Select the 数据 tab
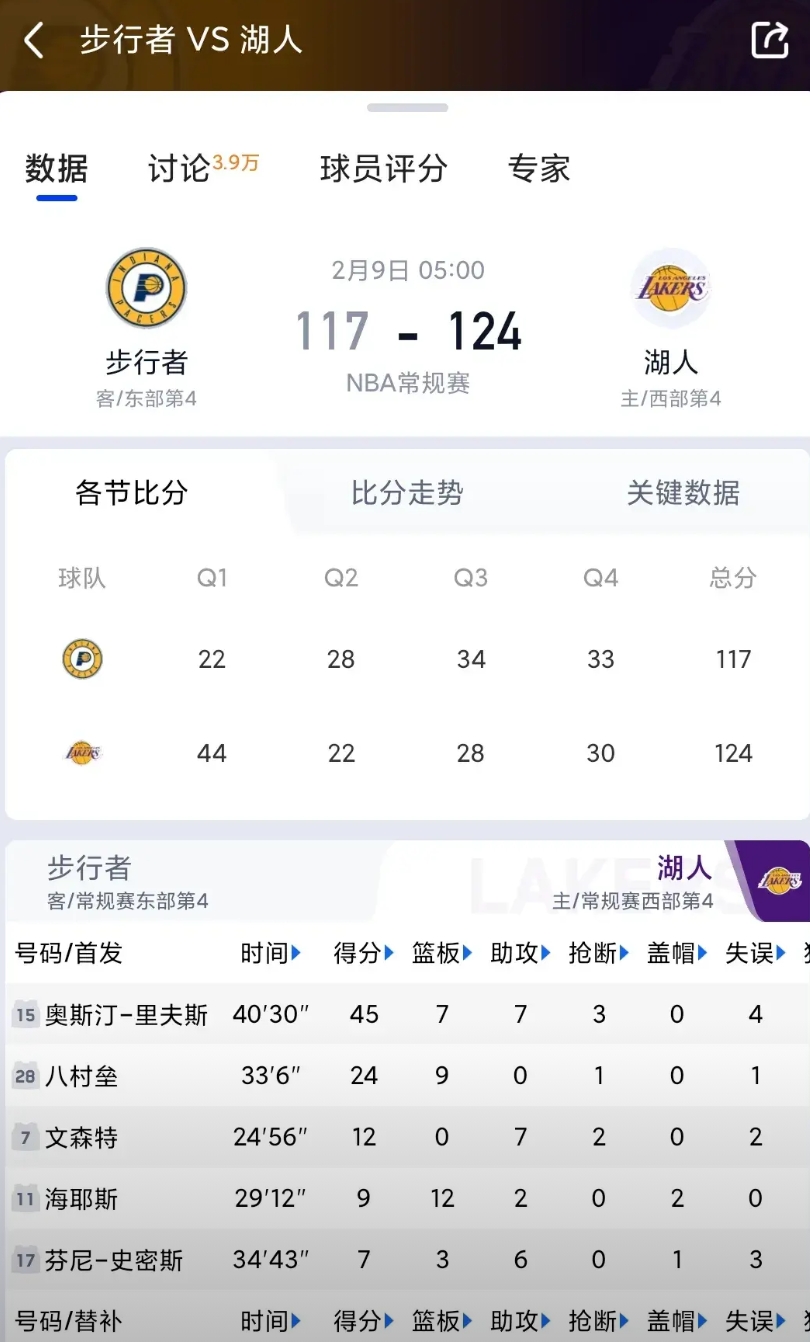This screenshot has height=1342, width=810. (x=56, y=168)
